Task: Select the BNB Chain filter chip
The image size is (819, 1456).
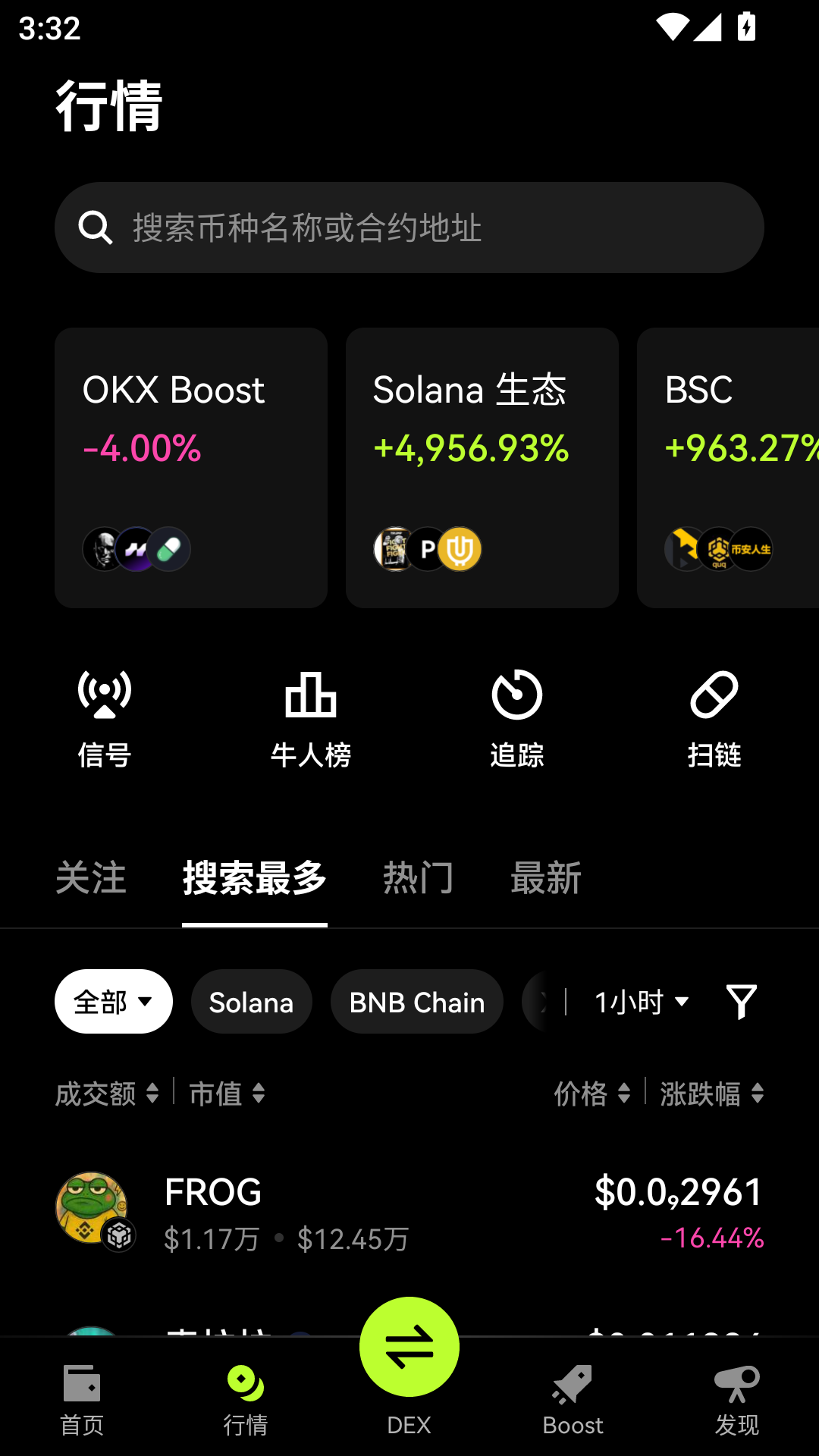Action: click(x=416, y=1002)
